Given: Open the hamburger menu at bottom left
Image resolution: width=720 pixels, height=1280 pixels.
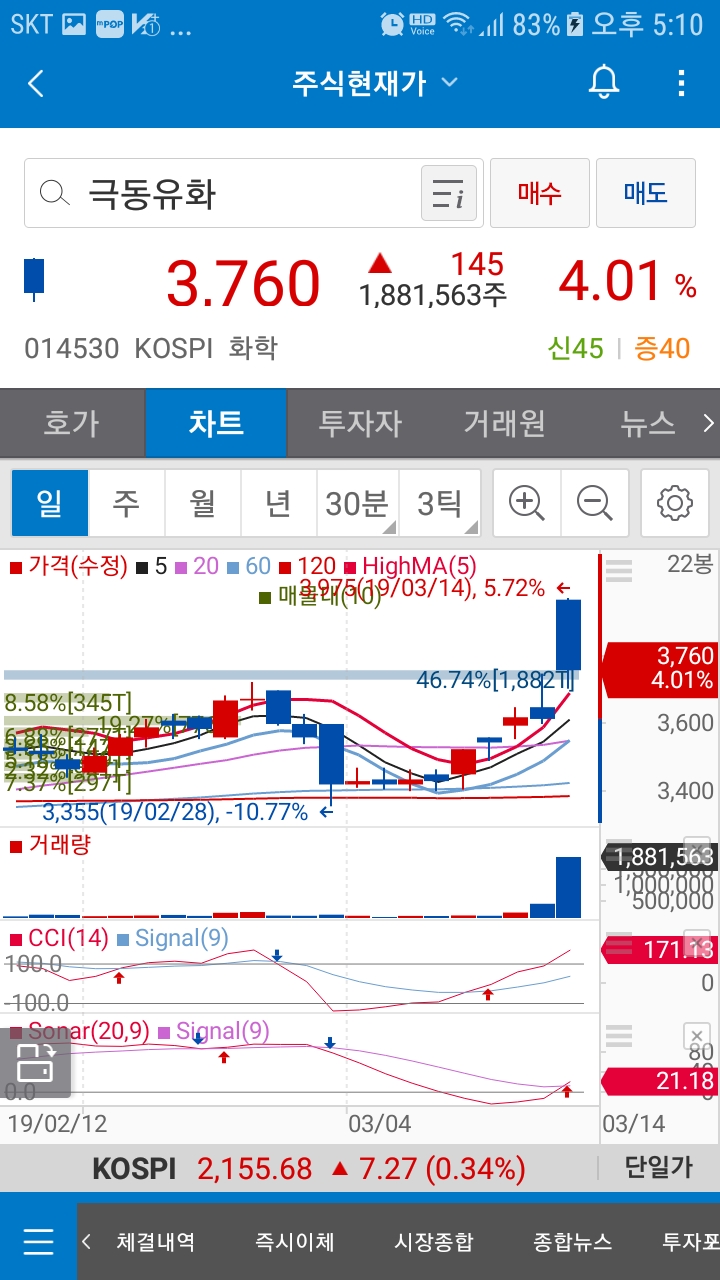Looking at the screenshot, I should [37, 1241].
